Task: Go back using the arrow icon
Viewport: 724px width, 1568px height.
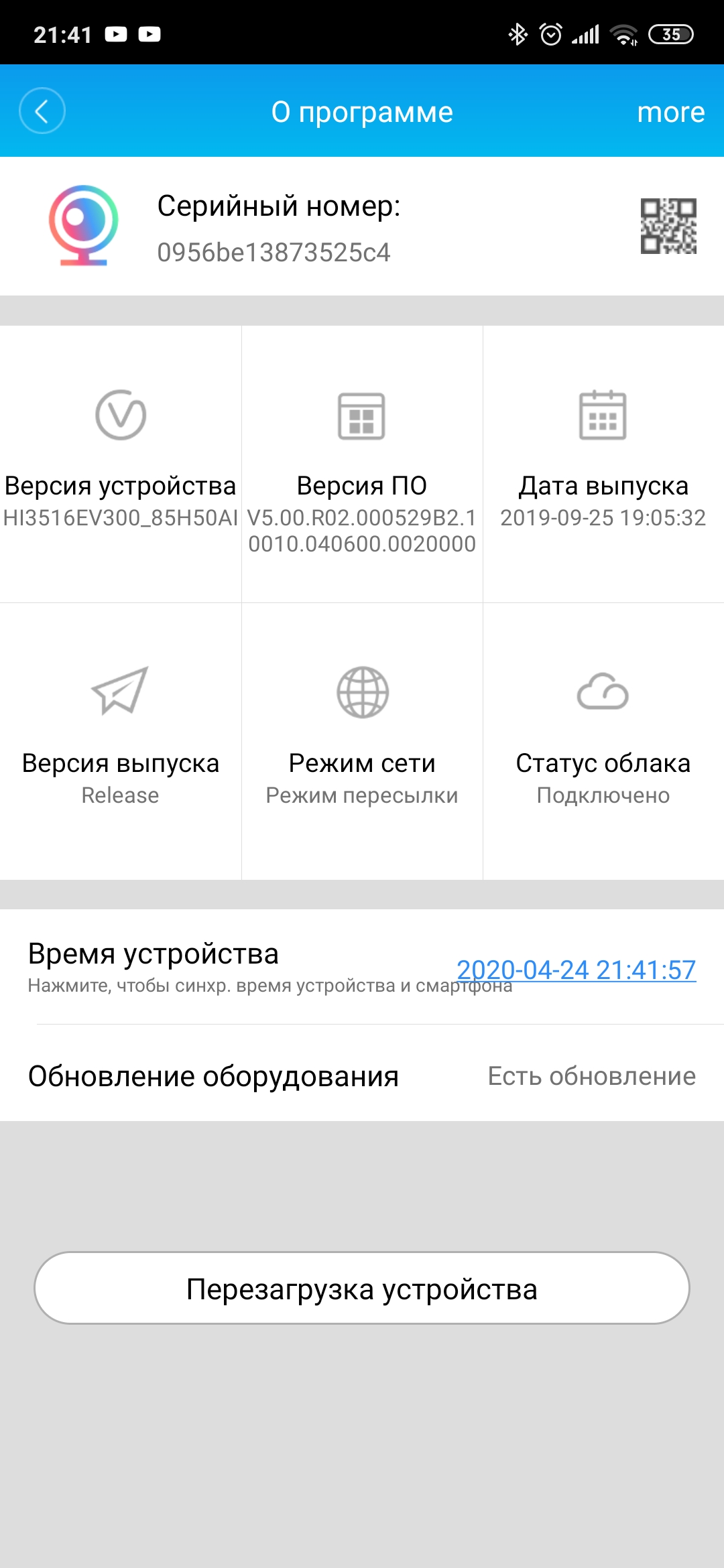Action: tap(42, 111)
